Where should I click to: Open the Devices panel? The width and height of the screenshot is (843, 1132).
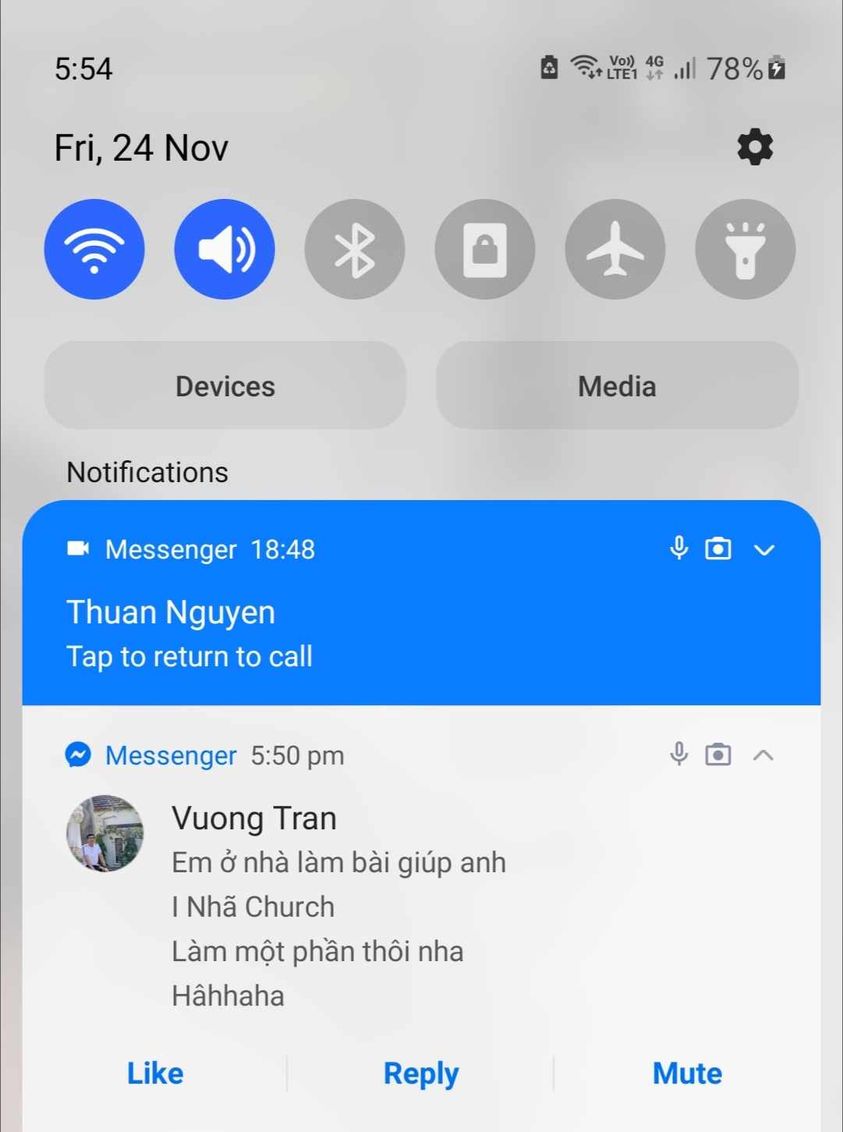pyautogui.click(x=225, y=386)
